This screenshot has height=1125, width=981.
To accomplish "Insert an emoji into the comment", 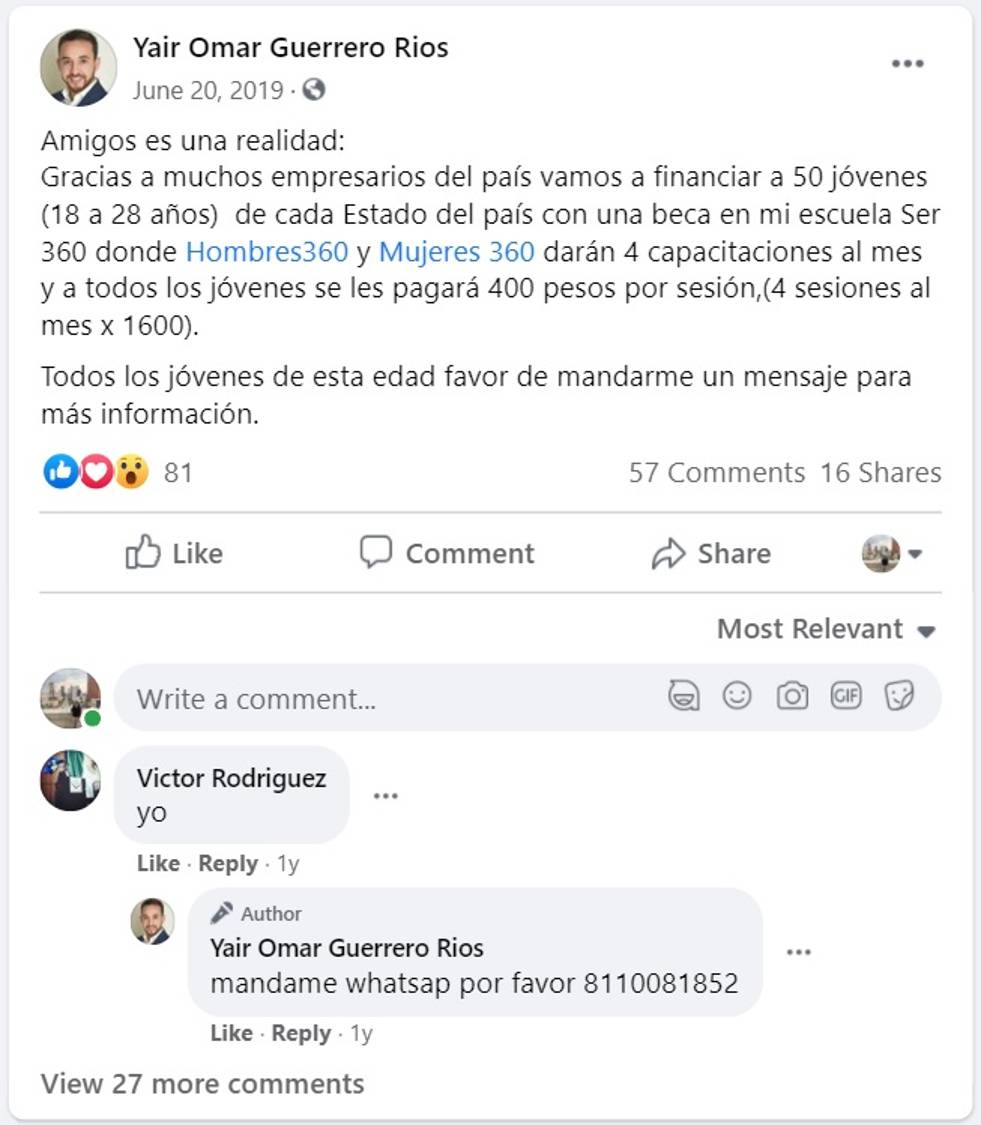I will [x=737, y=697].
